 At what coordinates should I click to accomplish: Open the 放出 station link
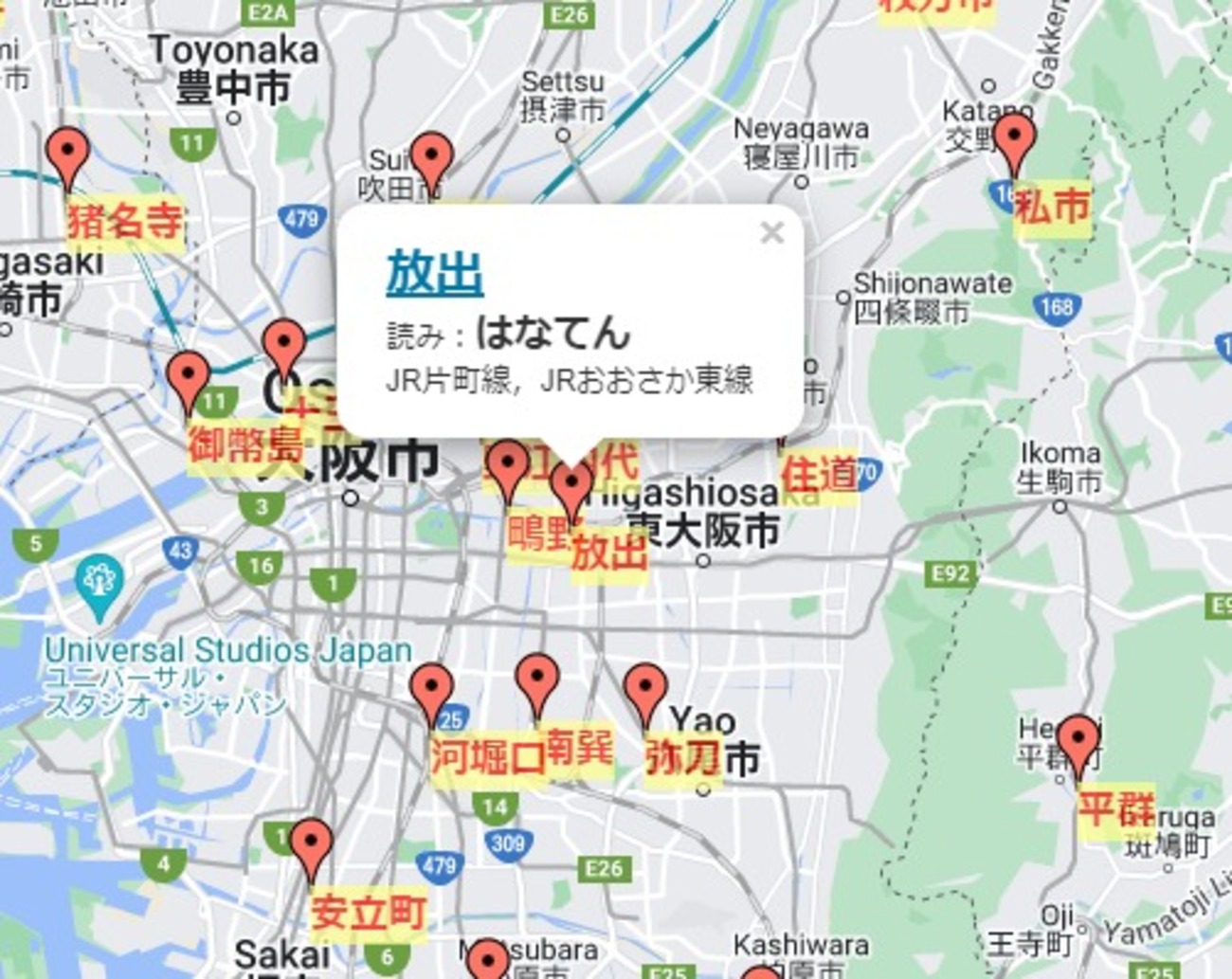click(x=434, y=274)
